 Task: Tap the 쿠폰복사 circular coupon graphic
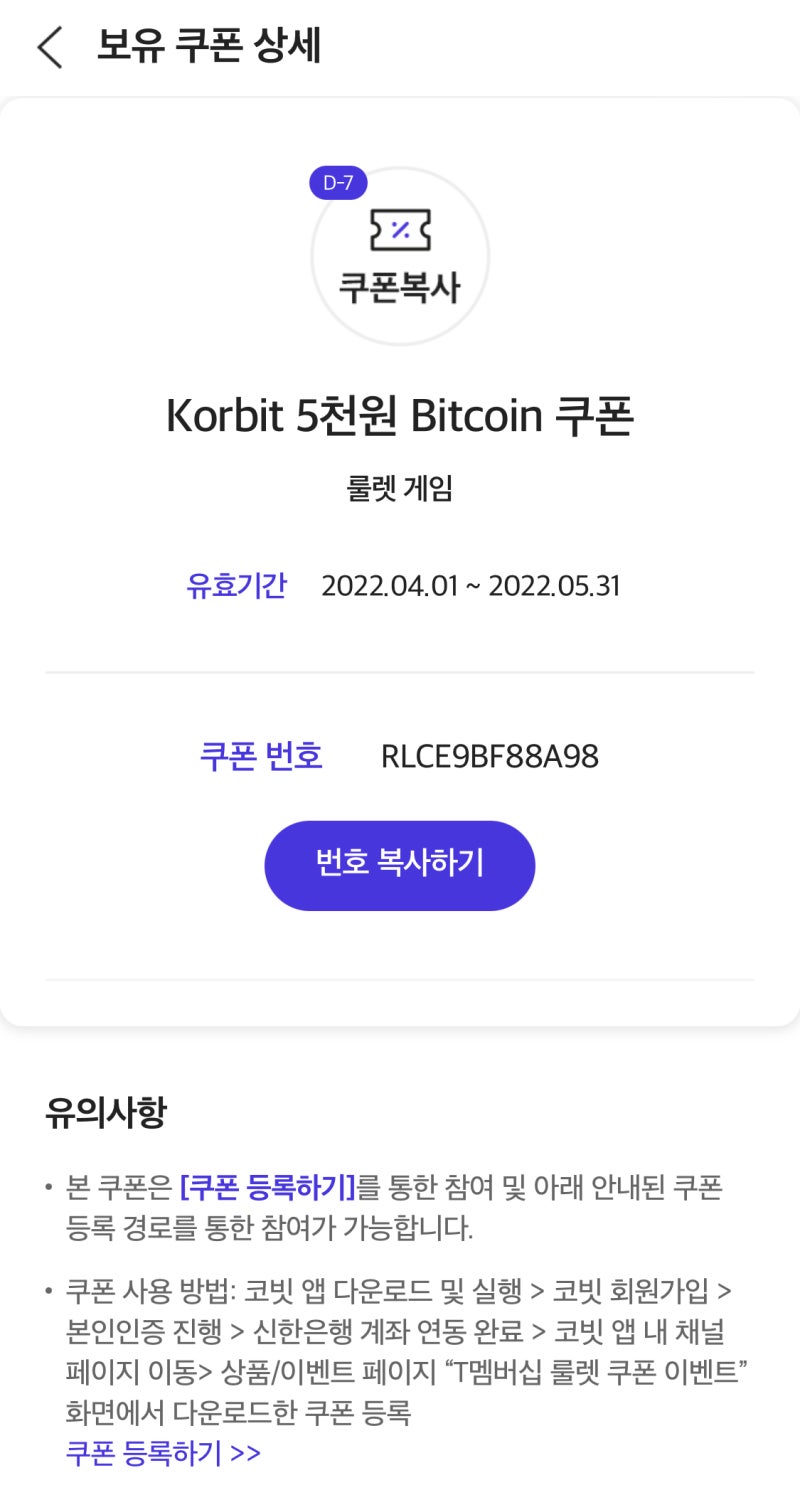point(400,256)
